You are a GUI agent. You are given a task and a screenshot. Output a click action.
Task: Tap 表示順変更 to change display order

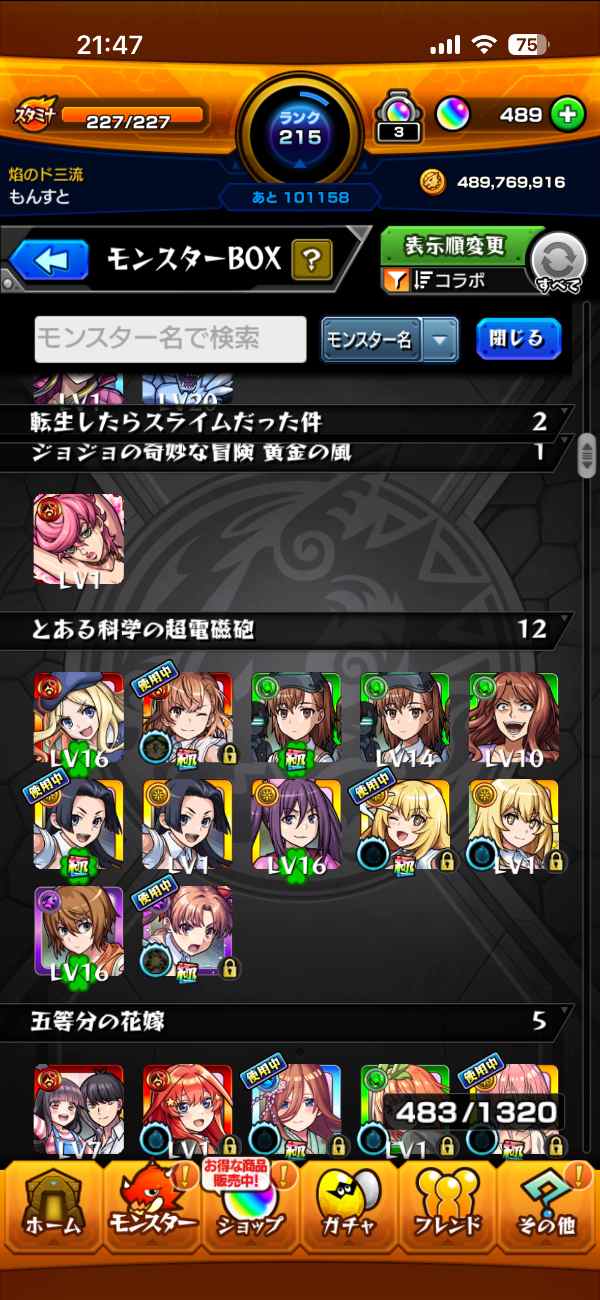[455, 245]
